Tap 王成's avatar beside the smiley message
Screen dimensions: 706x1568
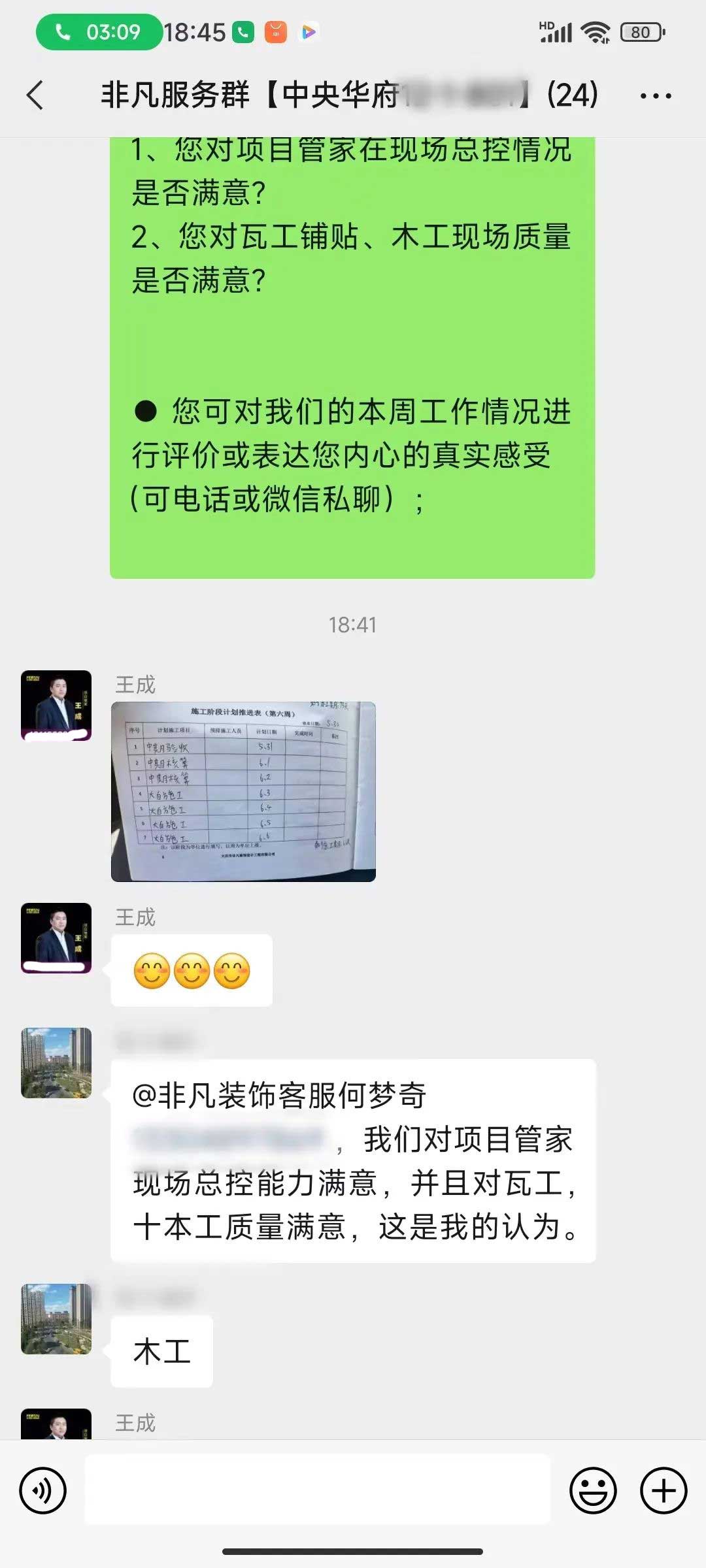tap(56, 938)
